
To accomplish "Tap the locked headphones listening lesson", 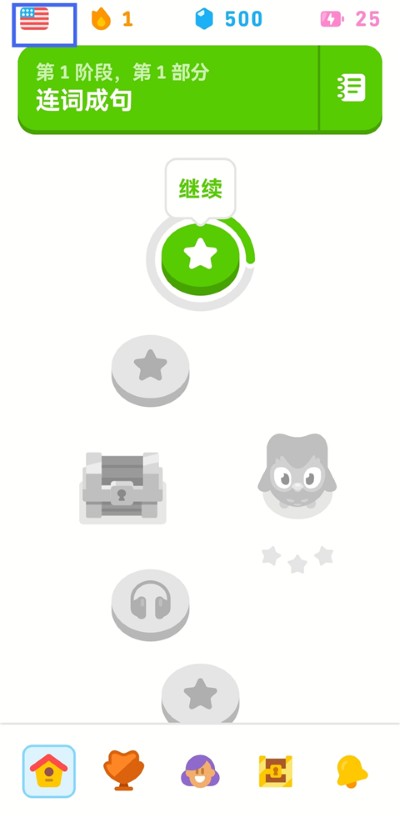I will [x=150, y=605].
